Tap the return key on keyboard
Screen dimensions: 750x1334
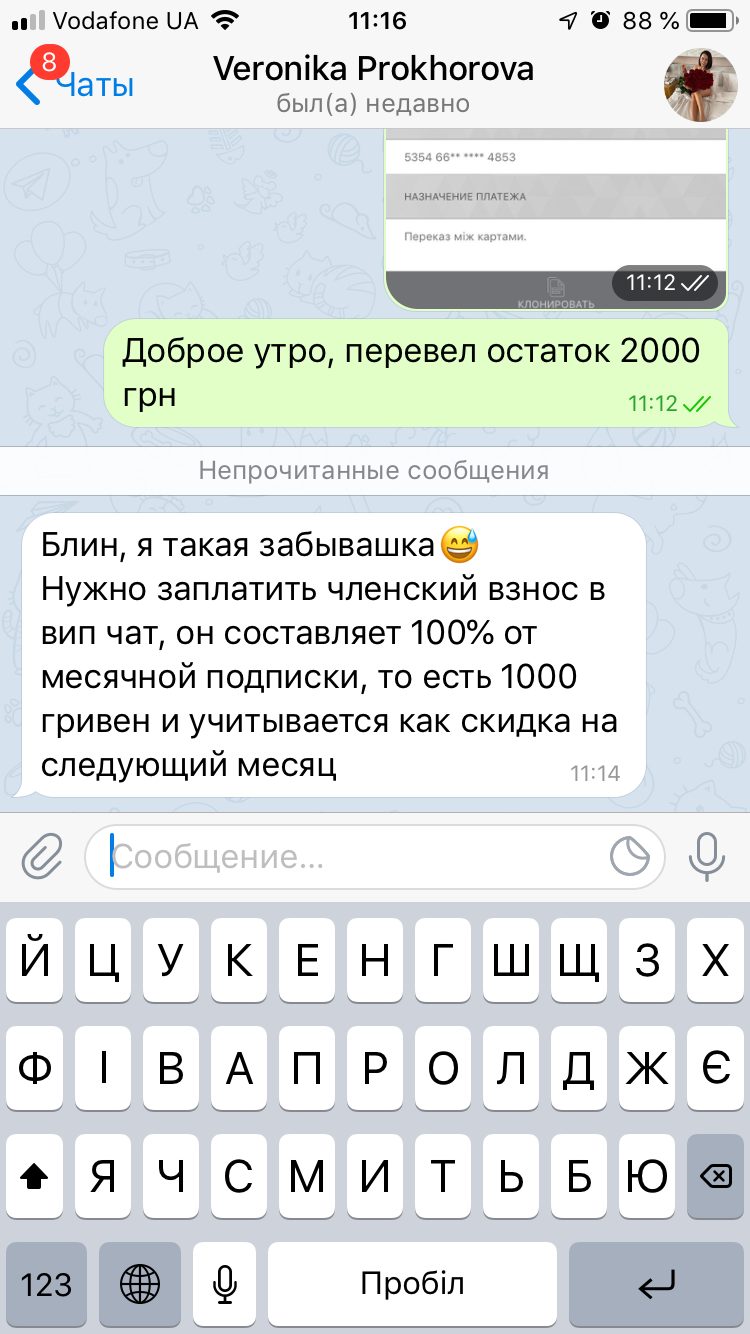657,1284
